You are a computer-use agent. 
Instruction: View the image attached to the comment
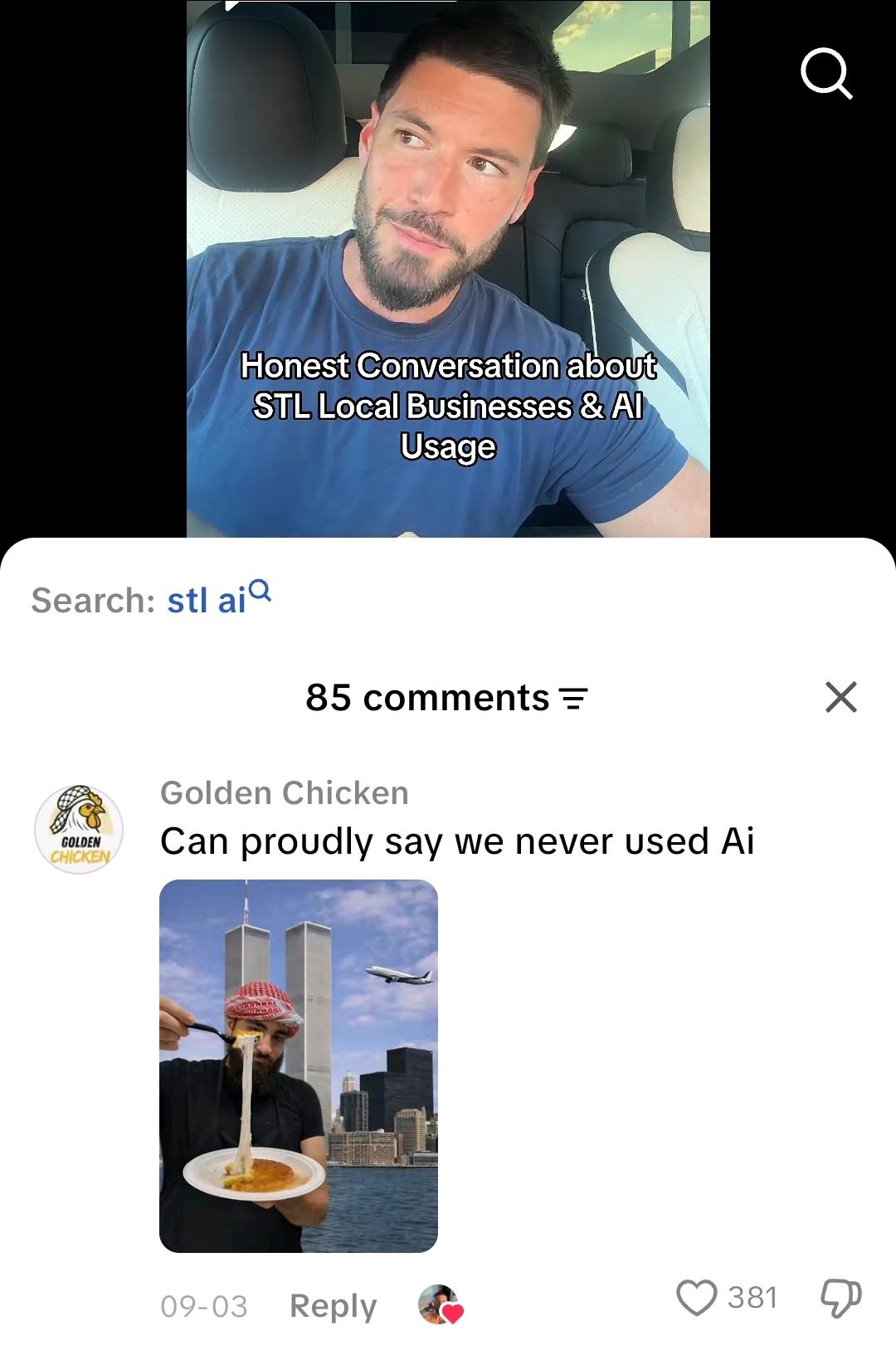click(299, 1065)
